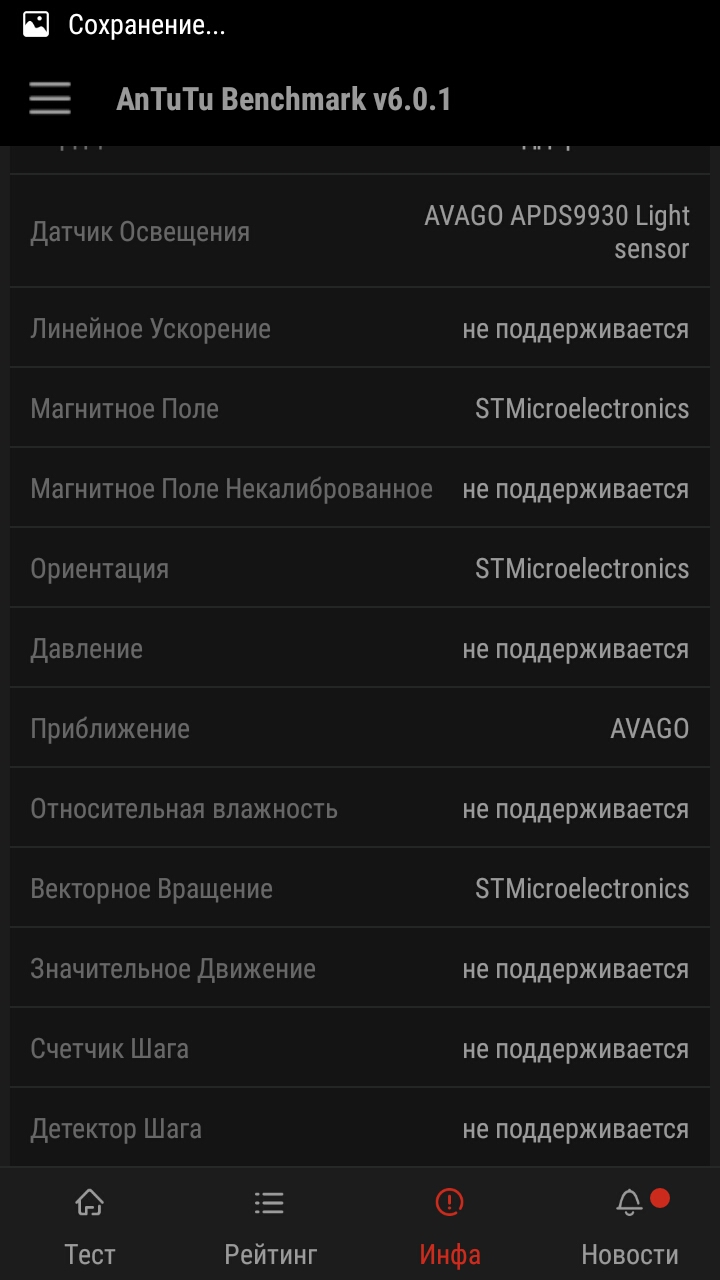Switch to the Рейтинг tab
The width and height of the screenshot is (720, 1280).
pyautogui.click(x=270, y=1226)
